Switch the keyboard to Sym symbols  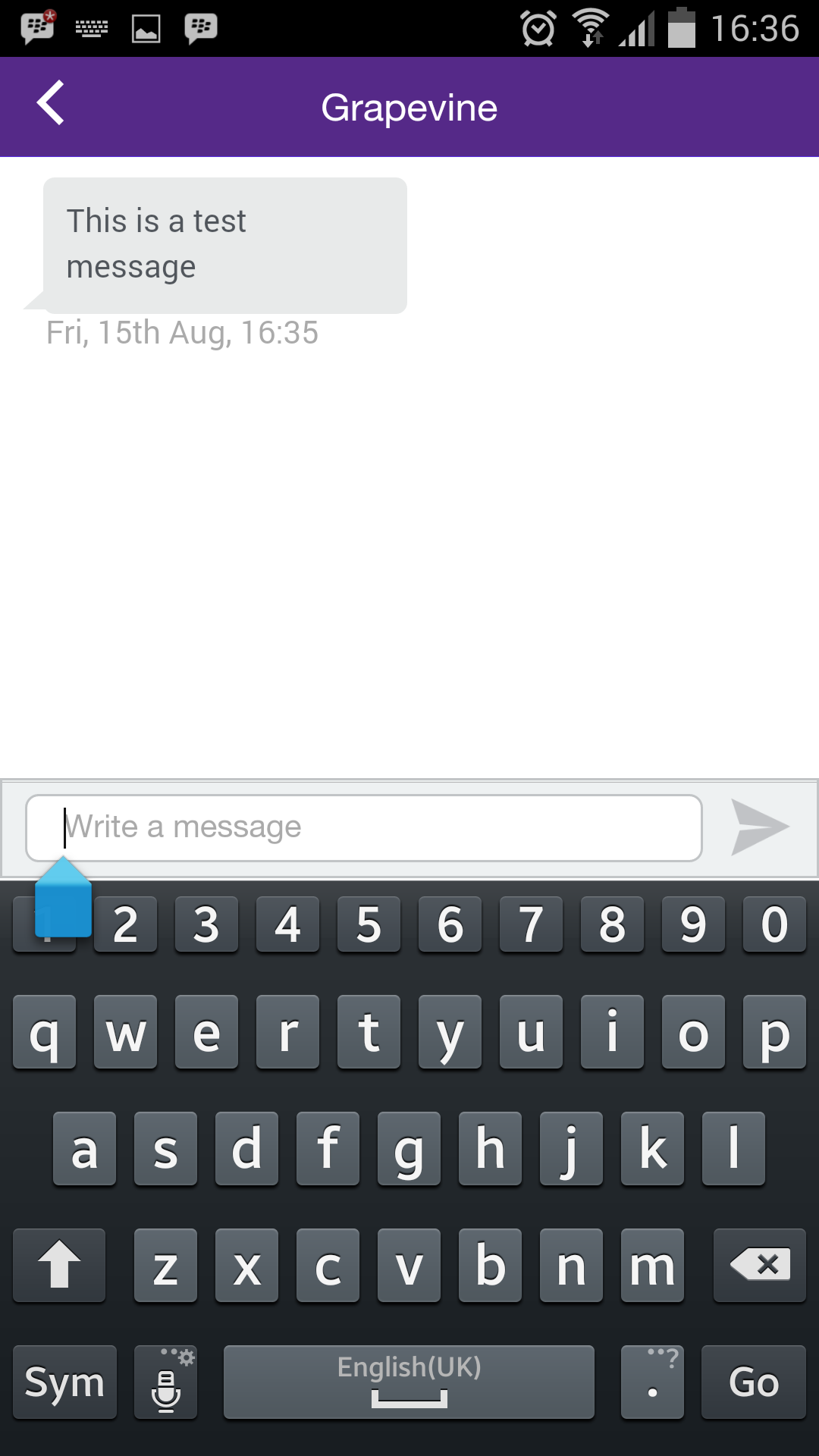(65, 1382)
